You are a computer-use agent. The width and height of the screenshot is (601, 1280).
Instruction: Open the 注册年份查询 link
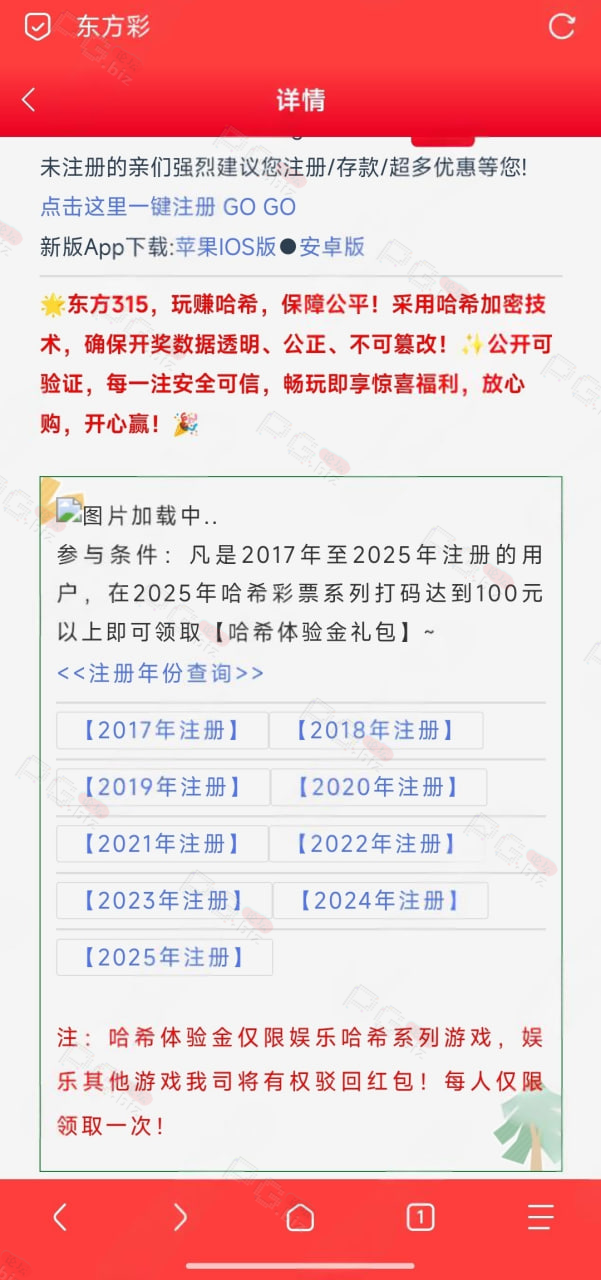click(161, 673)
